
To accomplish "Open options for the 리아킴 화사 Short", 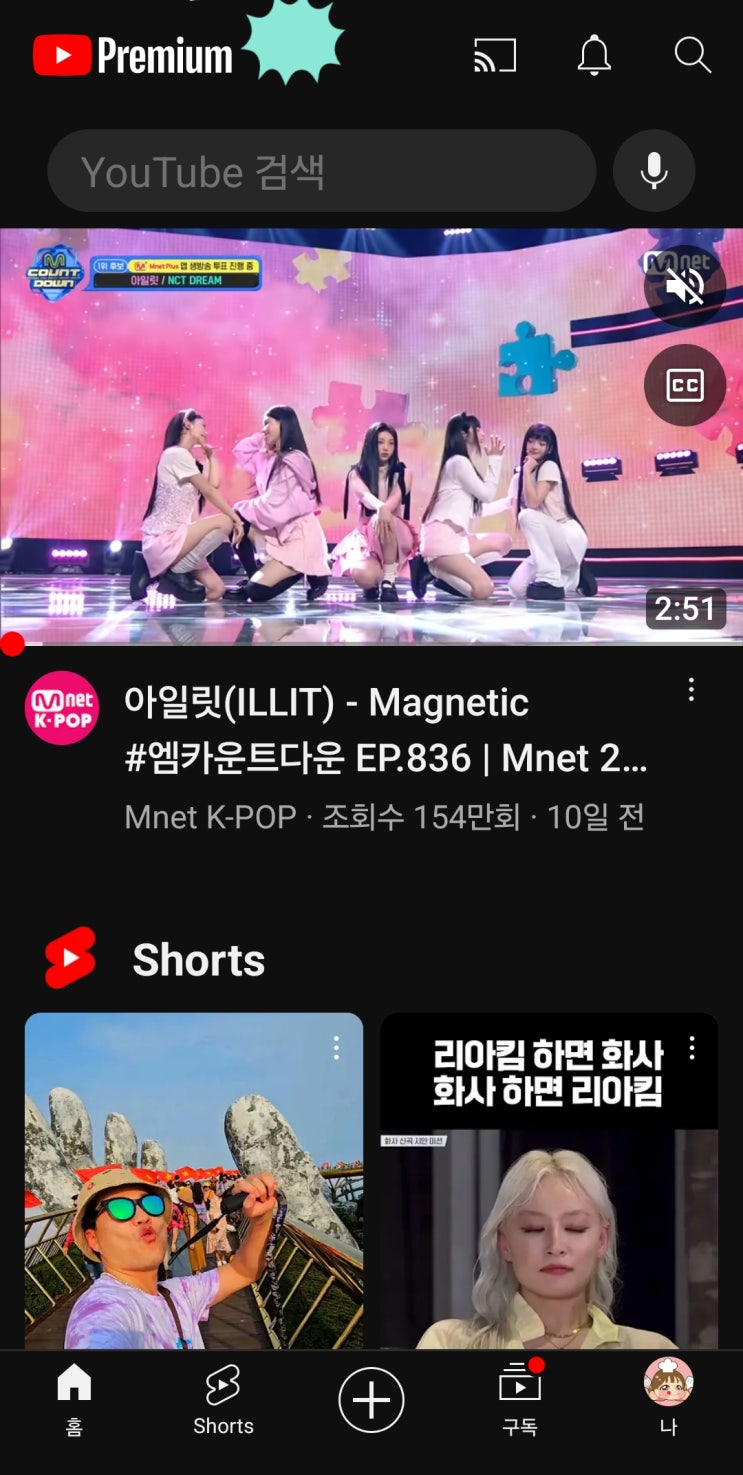I will pos(692,1049).
